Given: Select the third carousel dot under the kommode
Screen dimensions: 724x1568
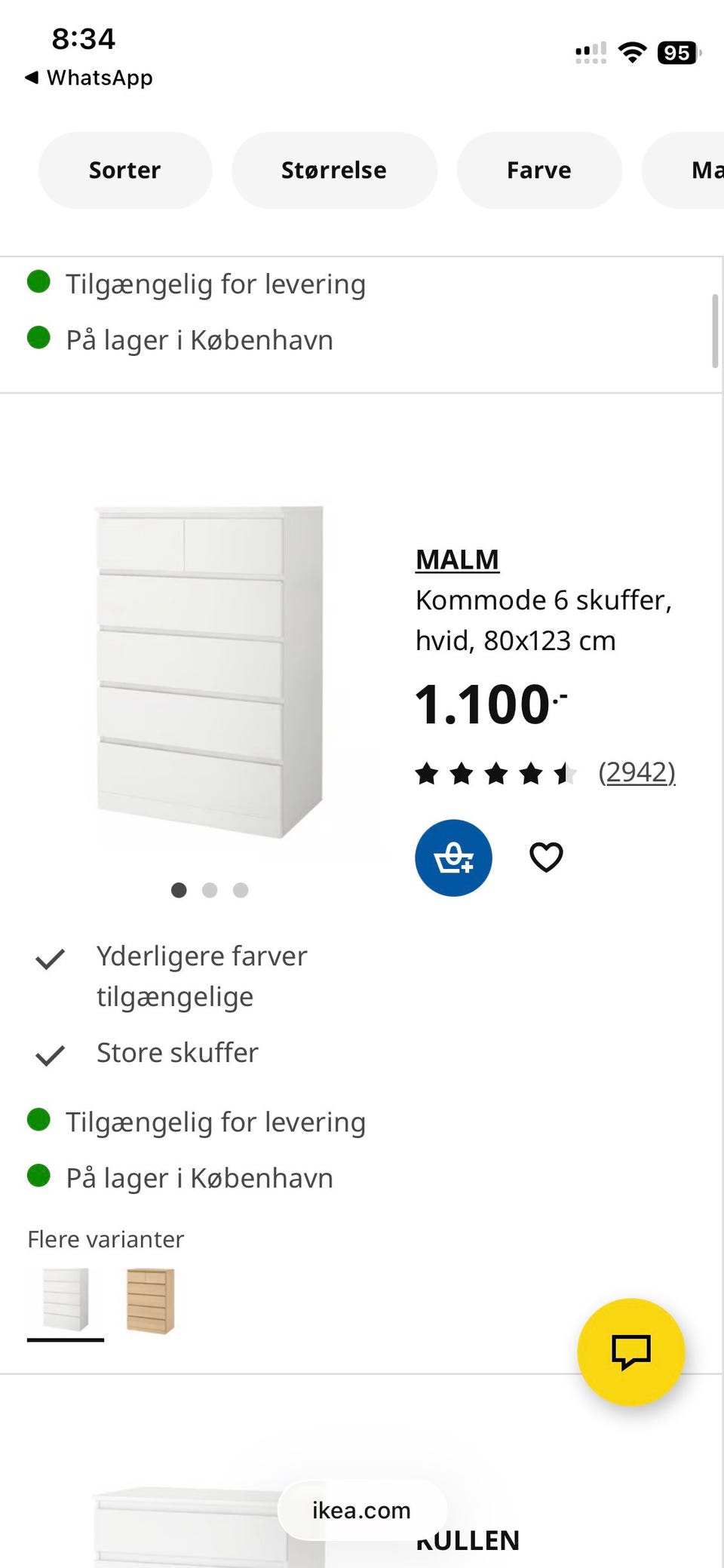Looking at the screenshot, I should point(240,890).
